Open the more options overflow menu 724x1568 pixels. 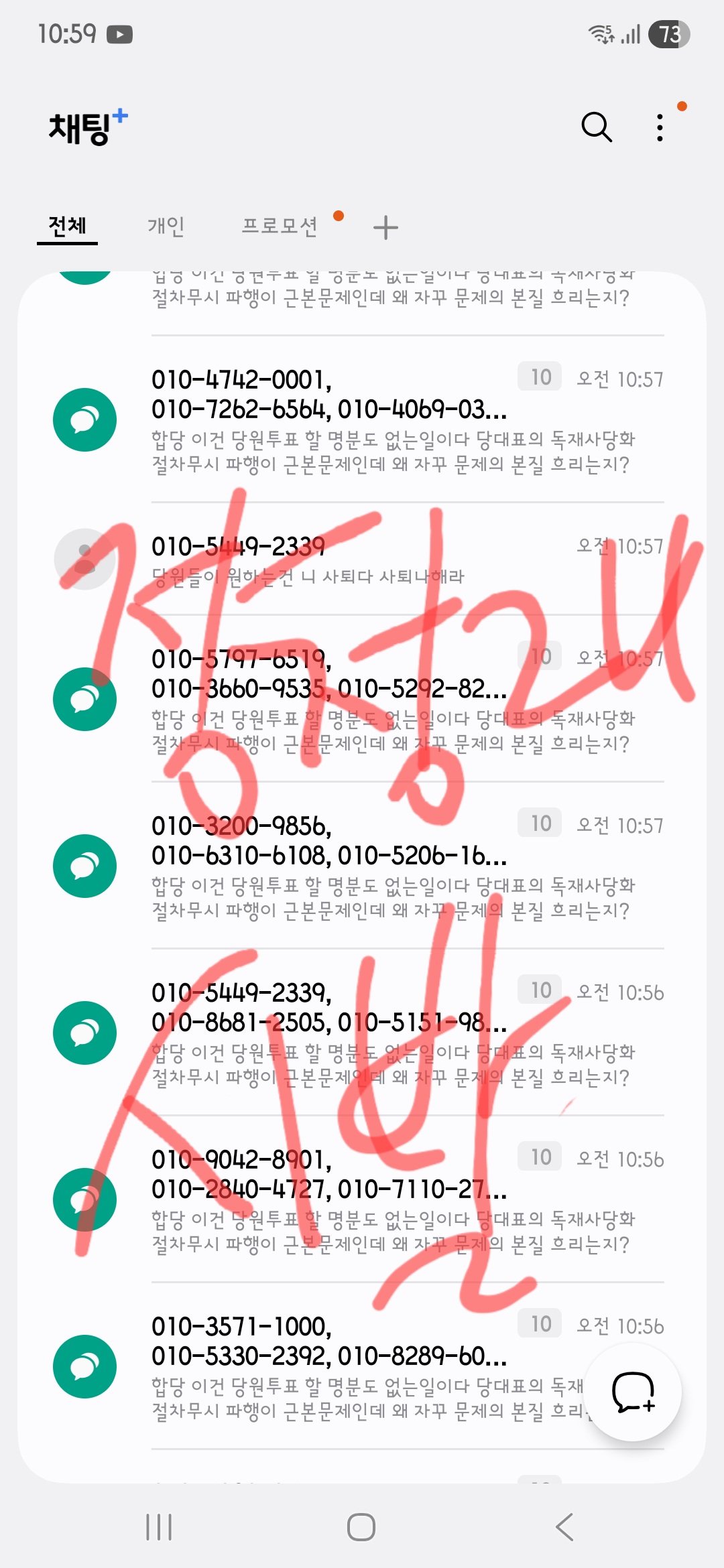click(660, 127)
